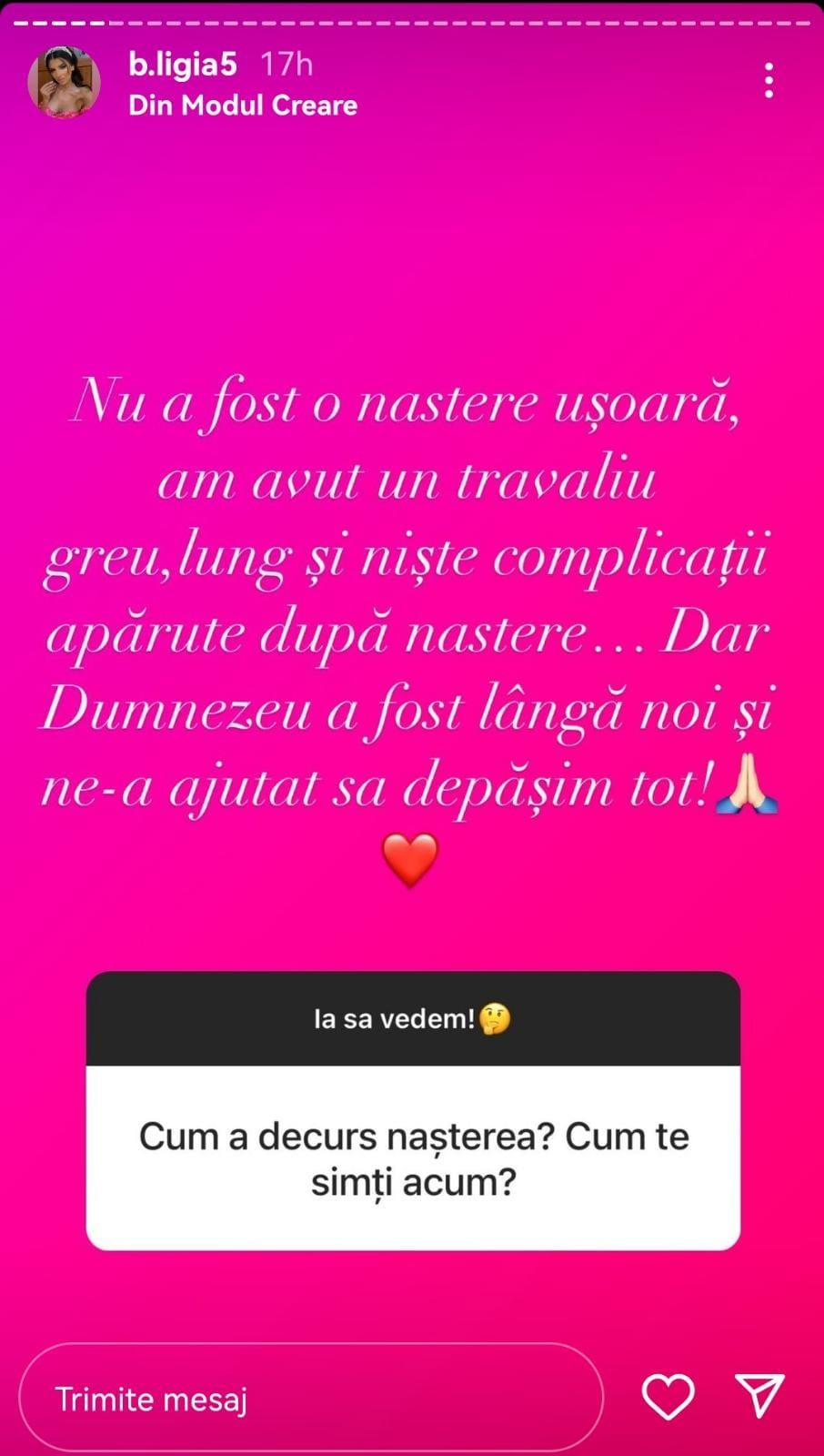This screenshot has width=824, height=1456.
Task: Open b.ligia5's profile picture
Action: click(64, 83)
